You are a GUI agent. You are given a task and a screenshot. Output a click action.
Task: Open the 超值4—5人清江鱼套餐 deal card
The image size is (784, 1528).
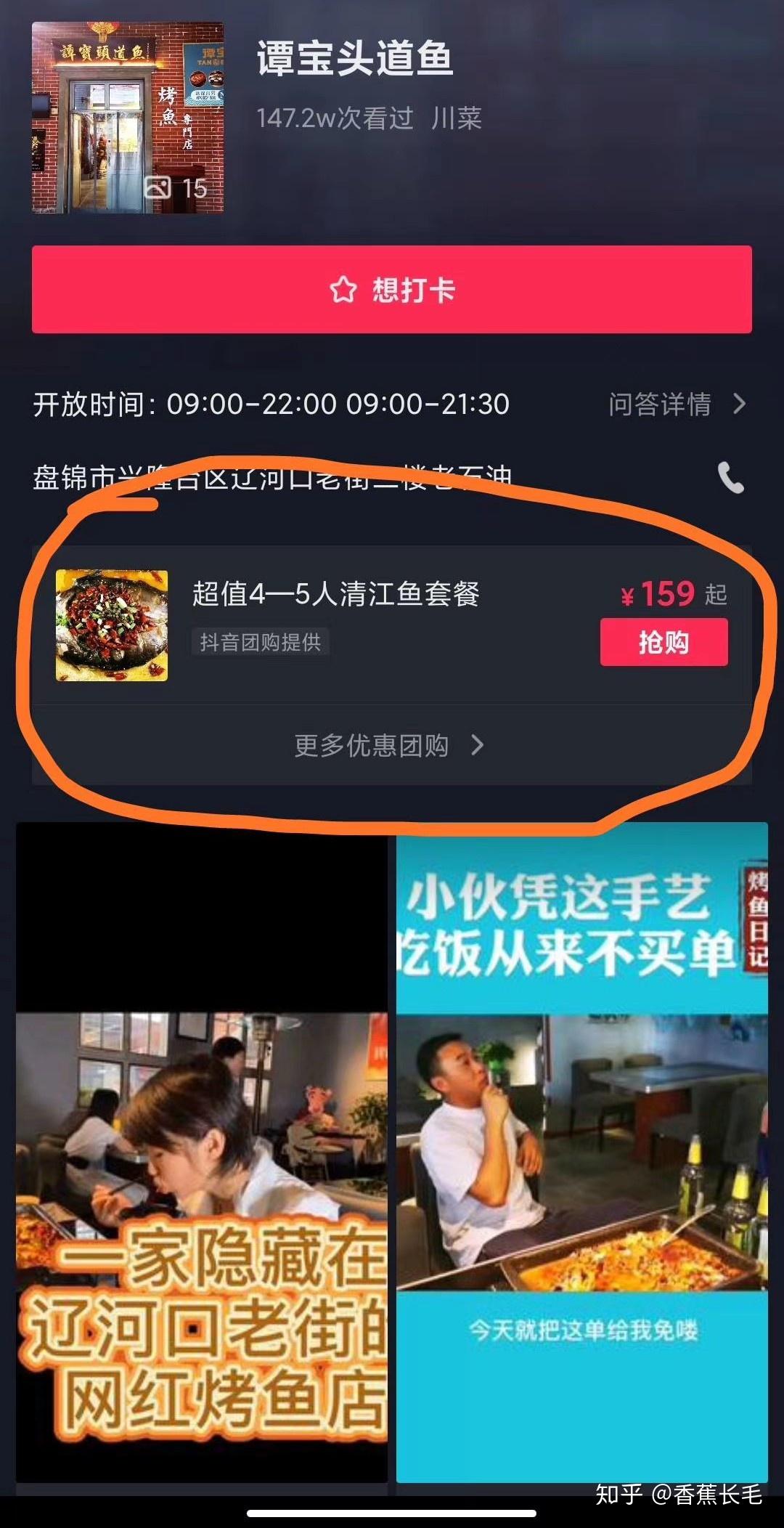point(392,625)
